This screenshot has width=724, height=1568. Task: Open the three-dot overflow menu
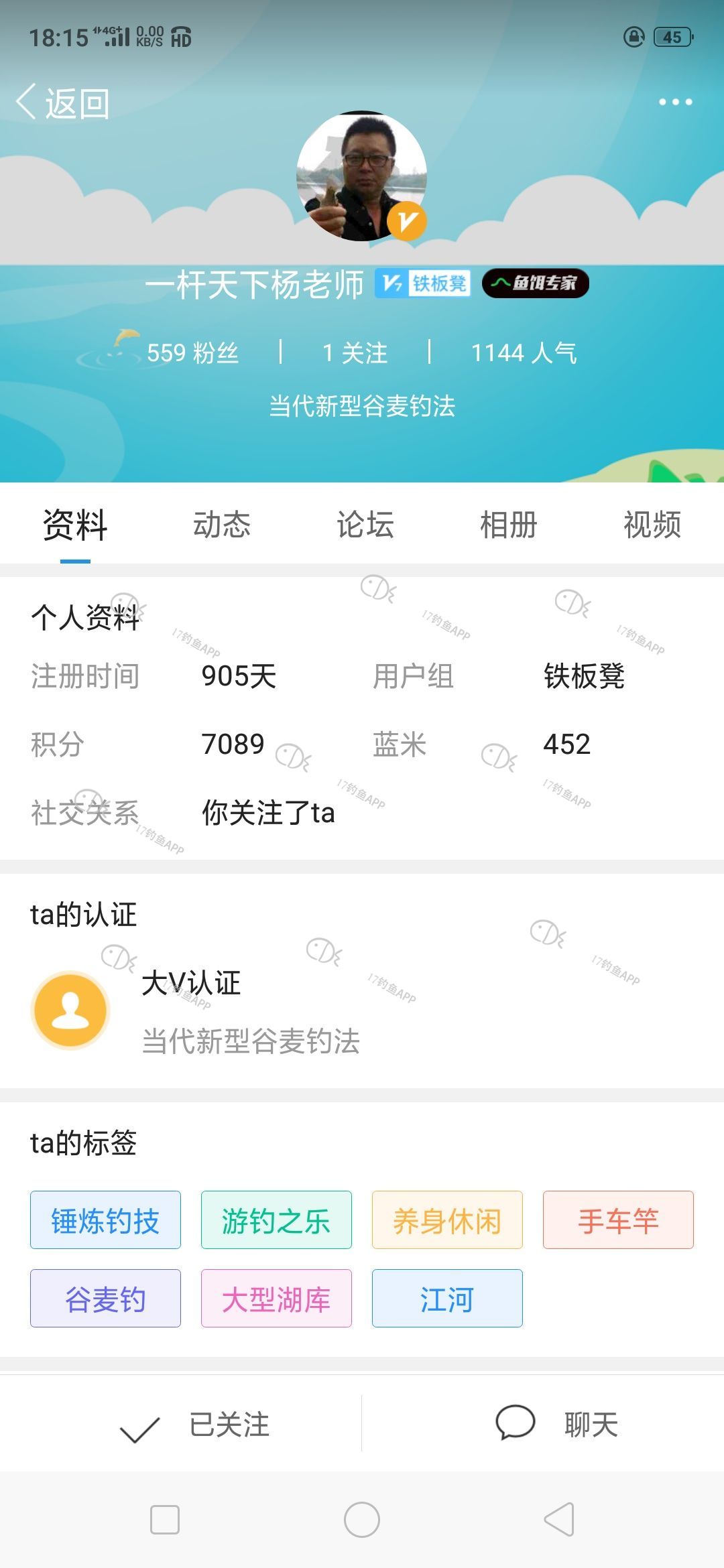click(675, 102)
